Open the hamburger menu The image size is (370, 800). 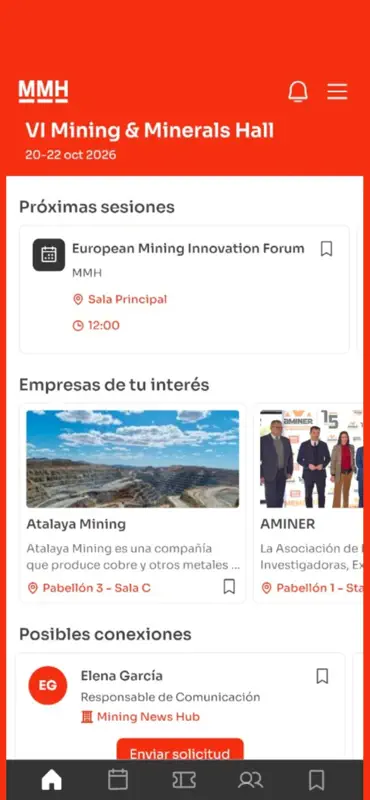point(337,91)
